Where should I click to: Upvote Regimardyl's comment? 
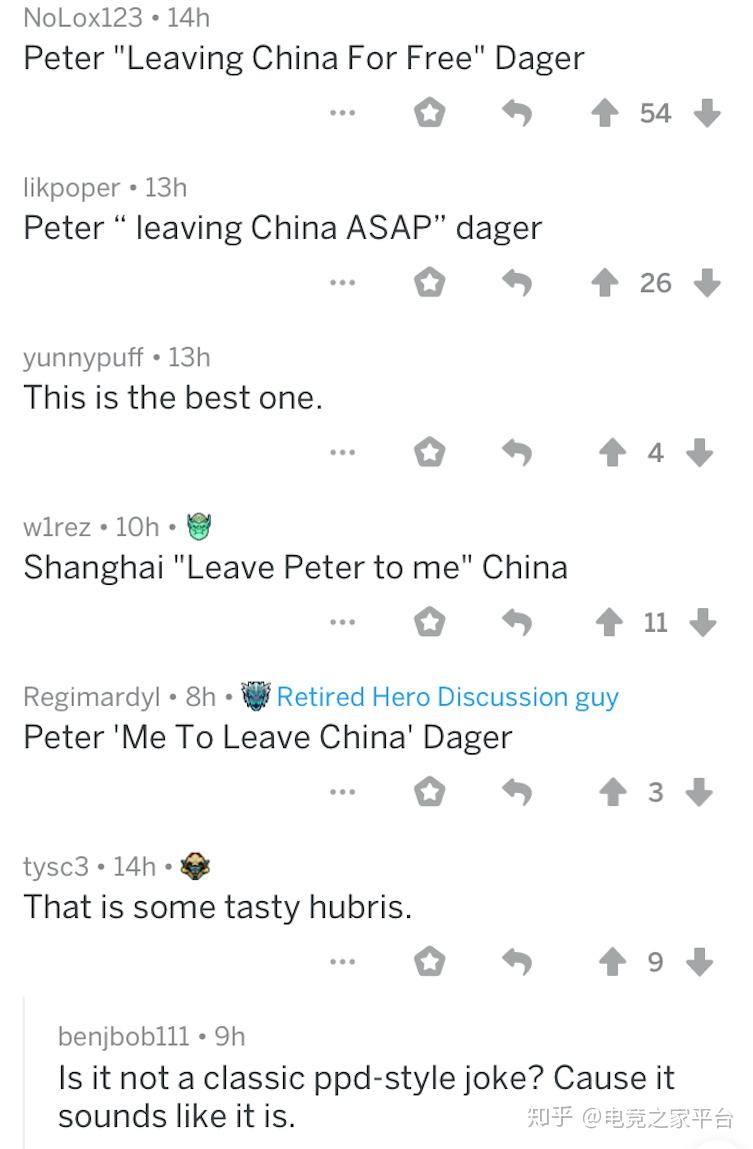[612, 793]
